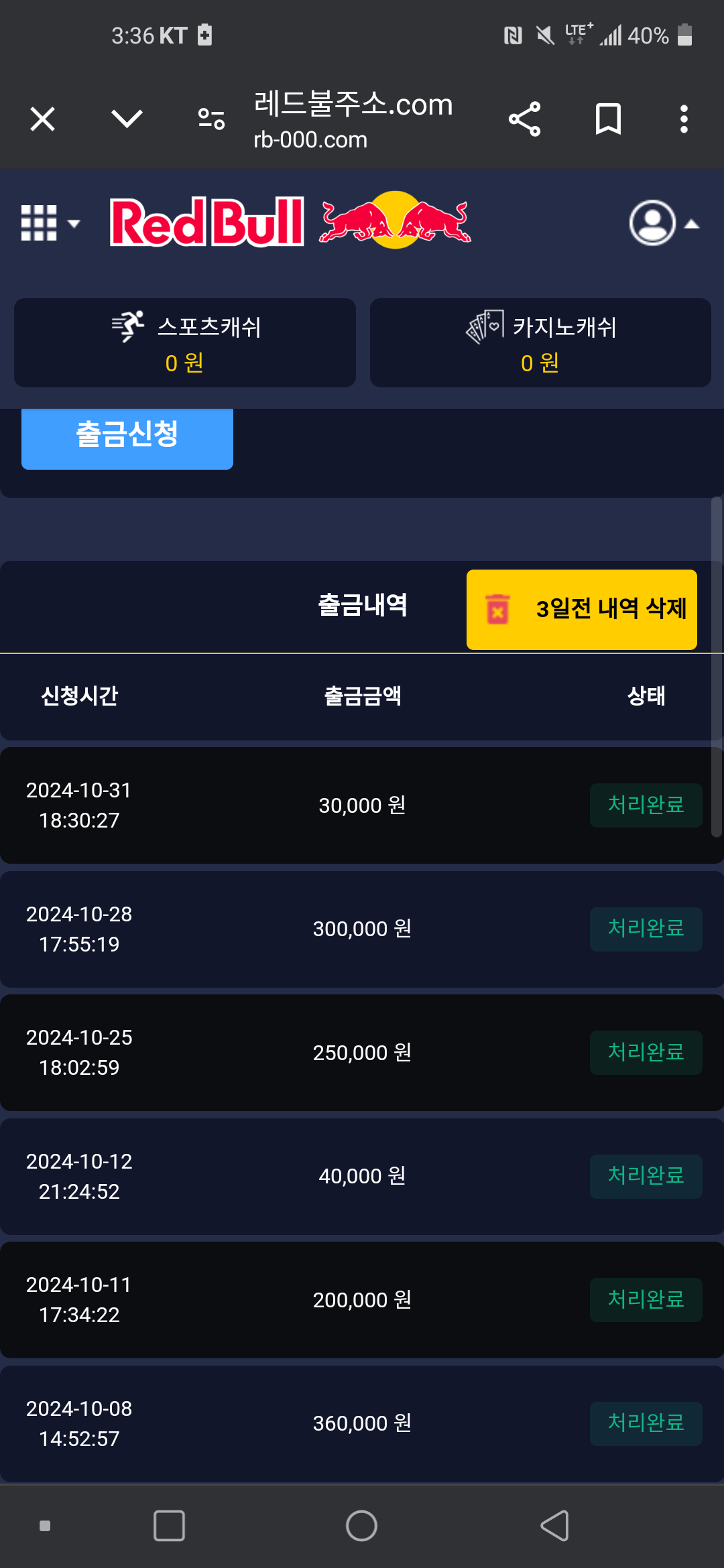724x1568 pixels.
Task: Open site settings icon beside the URL
Action: [211, 119]
